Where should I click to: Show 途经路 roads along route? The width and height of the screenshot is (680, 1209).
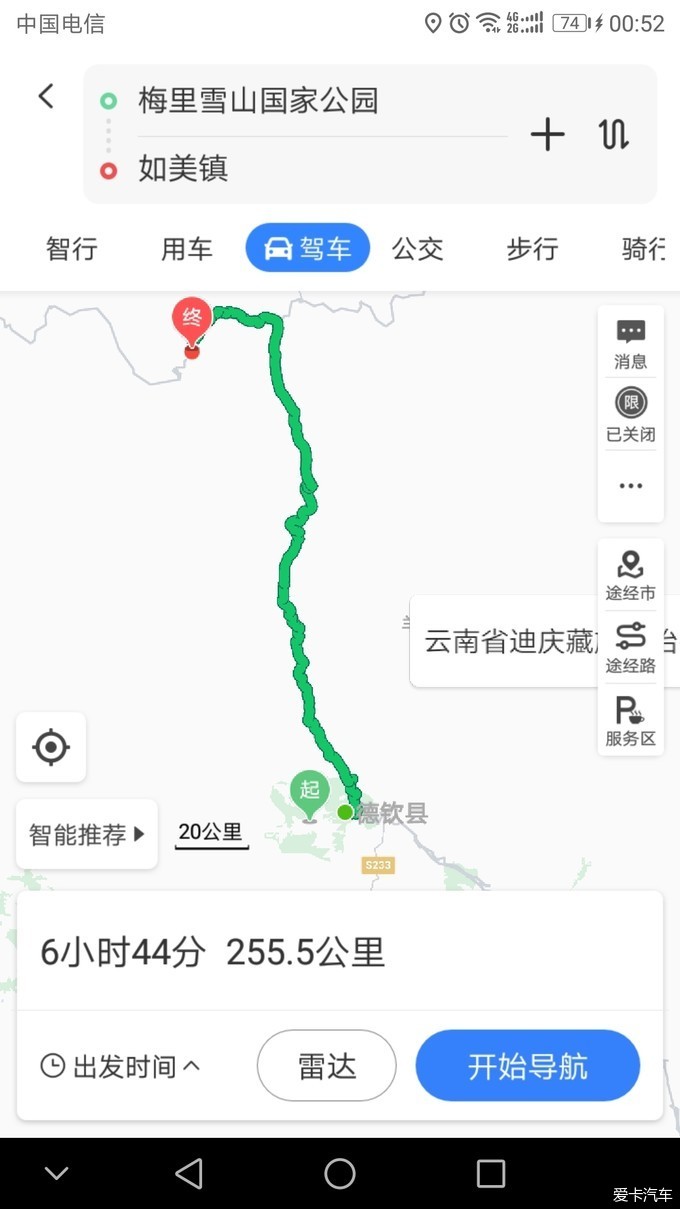click(x=631, y=647)
